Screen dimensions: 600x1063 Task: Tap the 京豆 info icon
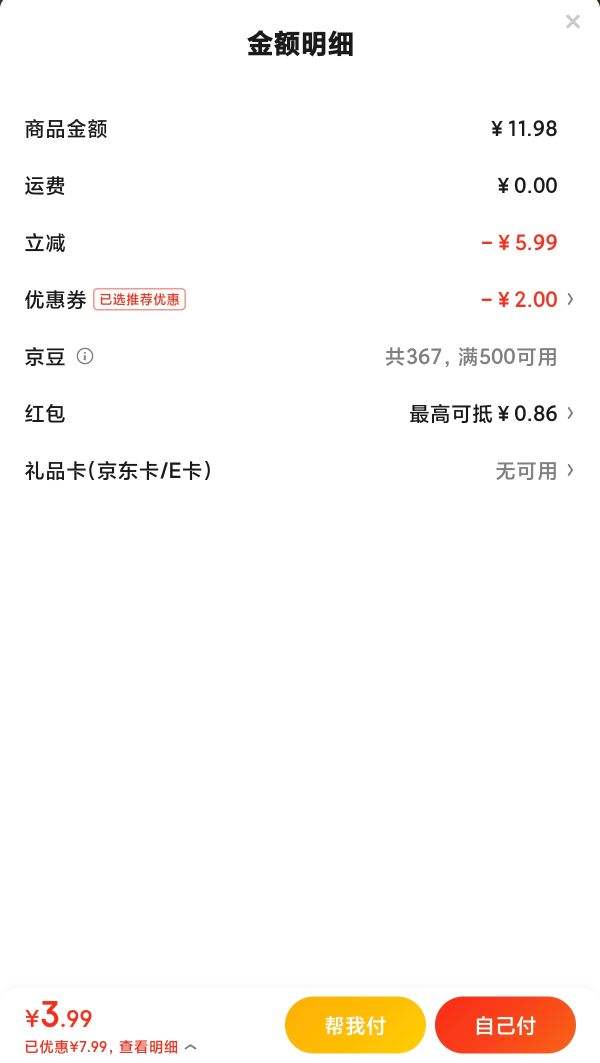85,356
